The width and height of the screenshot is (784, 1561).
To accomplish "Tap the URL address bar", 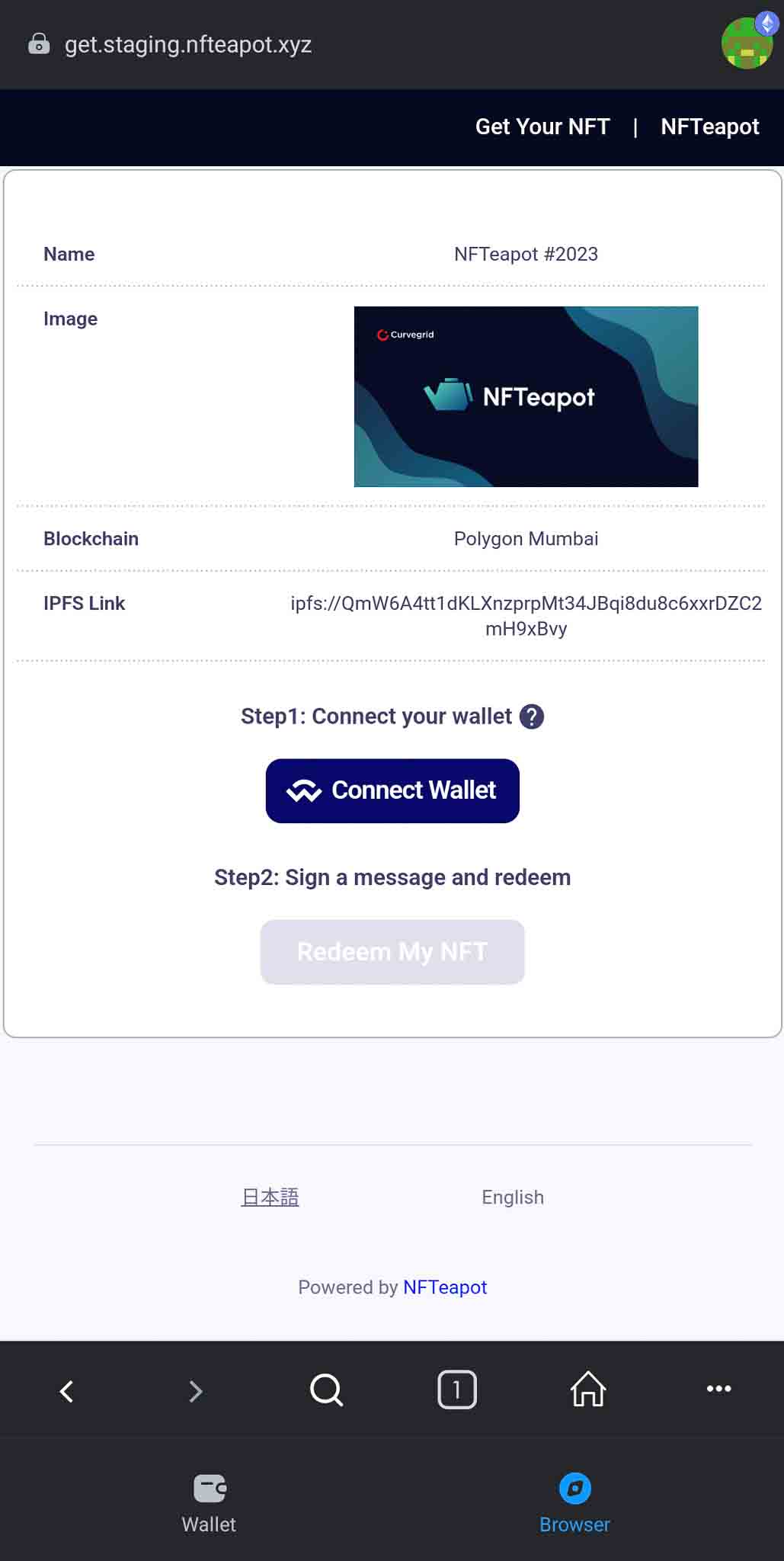I will [x=188, y=45].
